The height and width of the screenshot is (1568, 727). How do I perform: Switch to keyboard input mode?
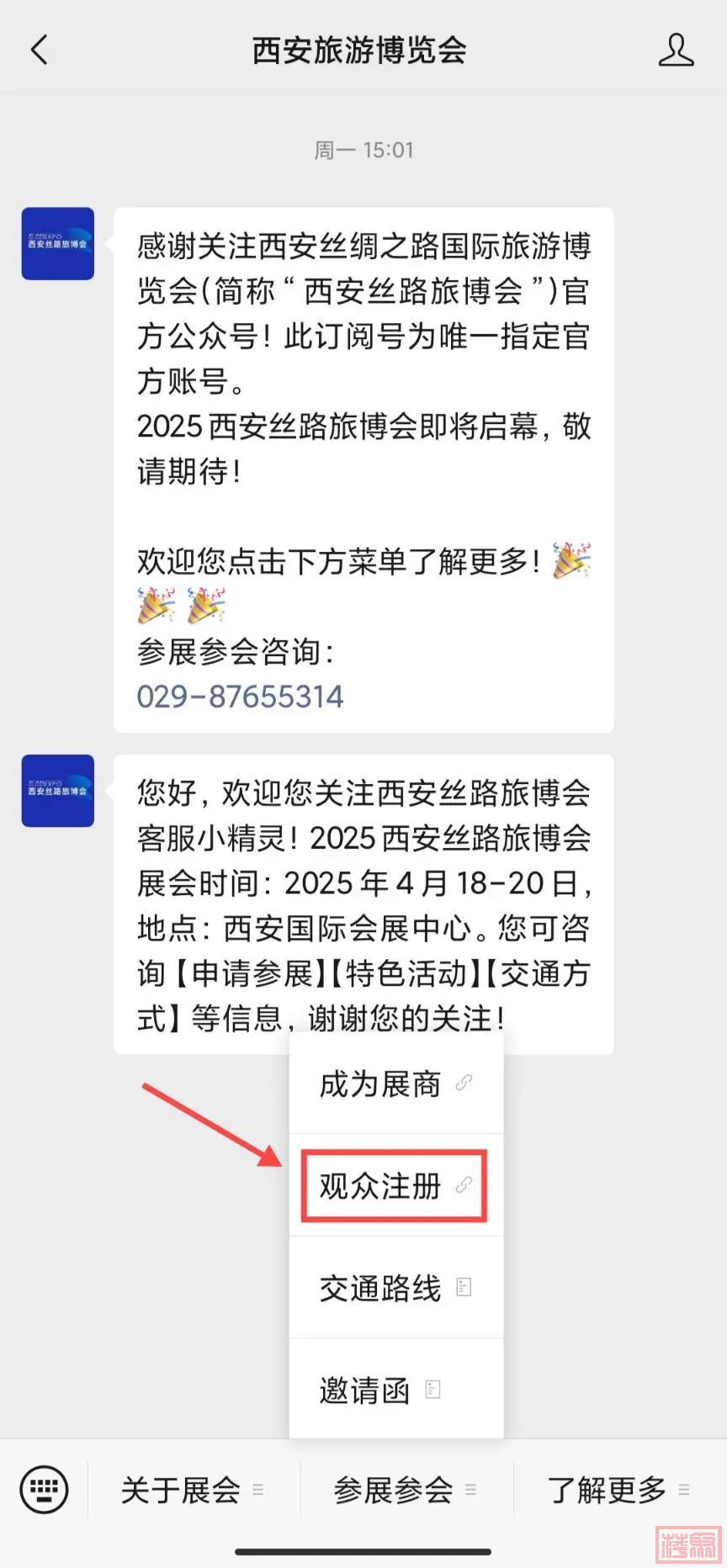point(44,1490)
